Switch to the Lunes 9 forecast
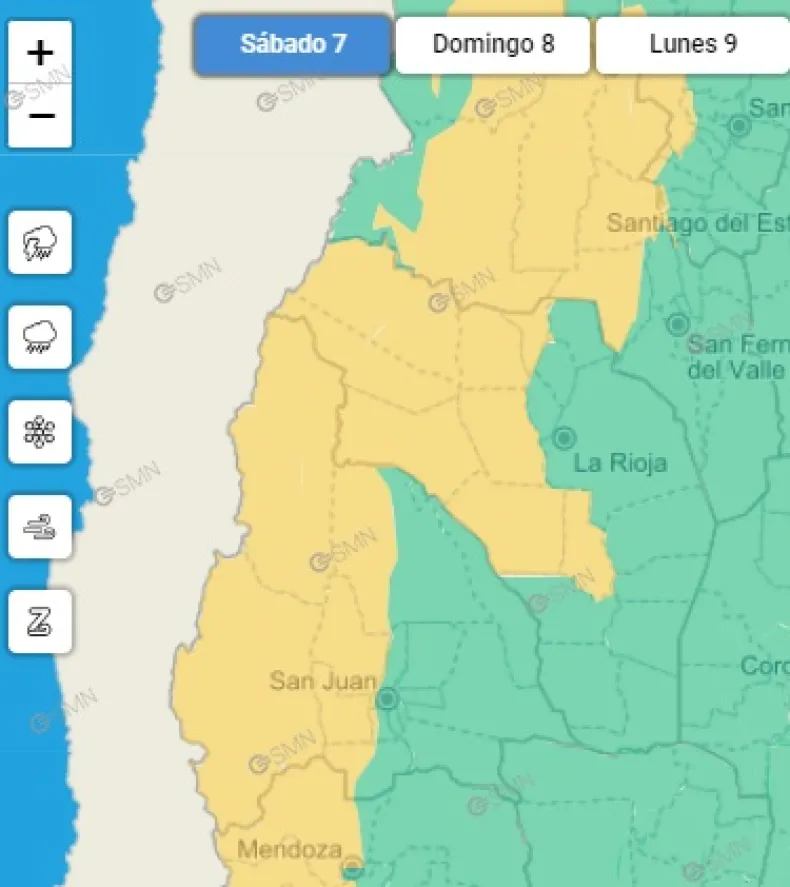 [692, 45]
